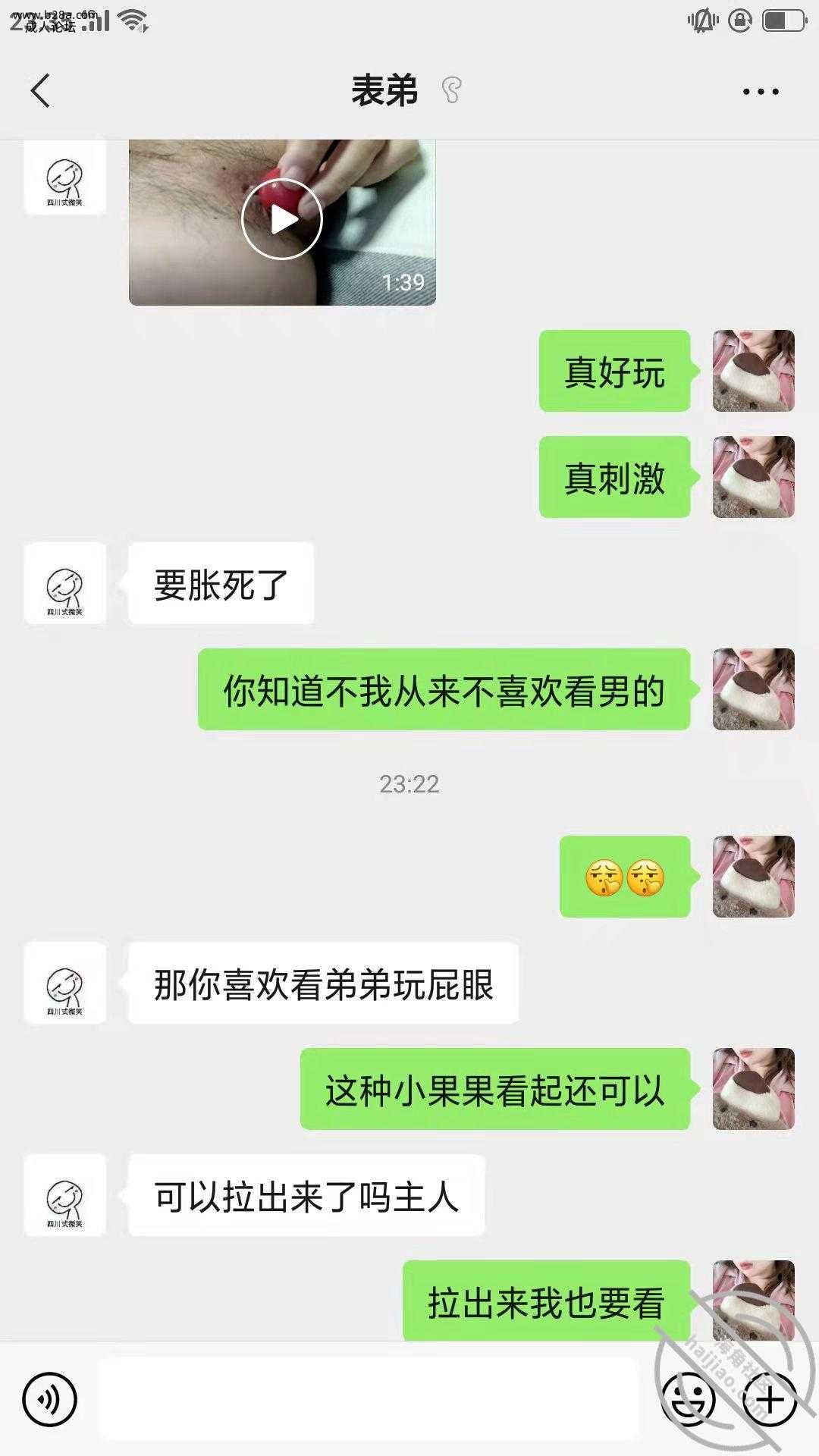Open the chat options overflow menu

tap(760, 92)
